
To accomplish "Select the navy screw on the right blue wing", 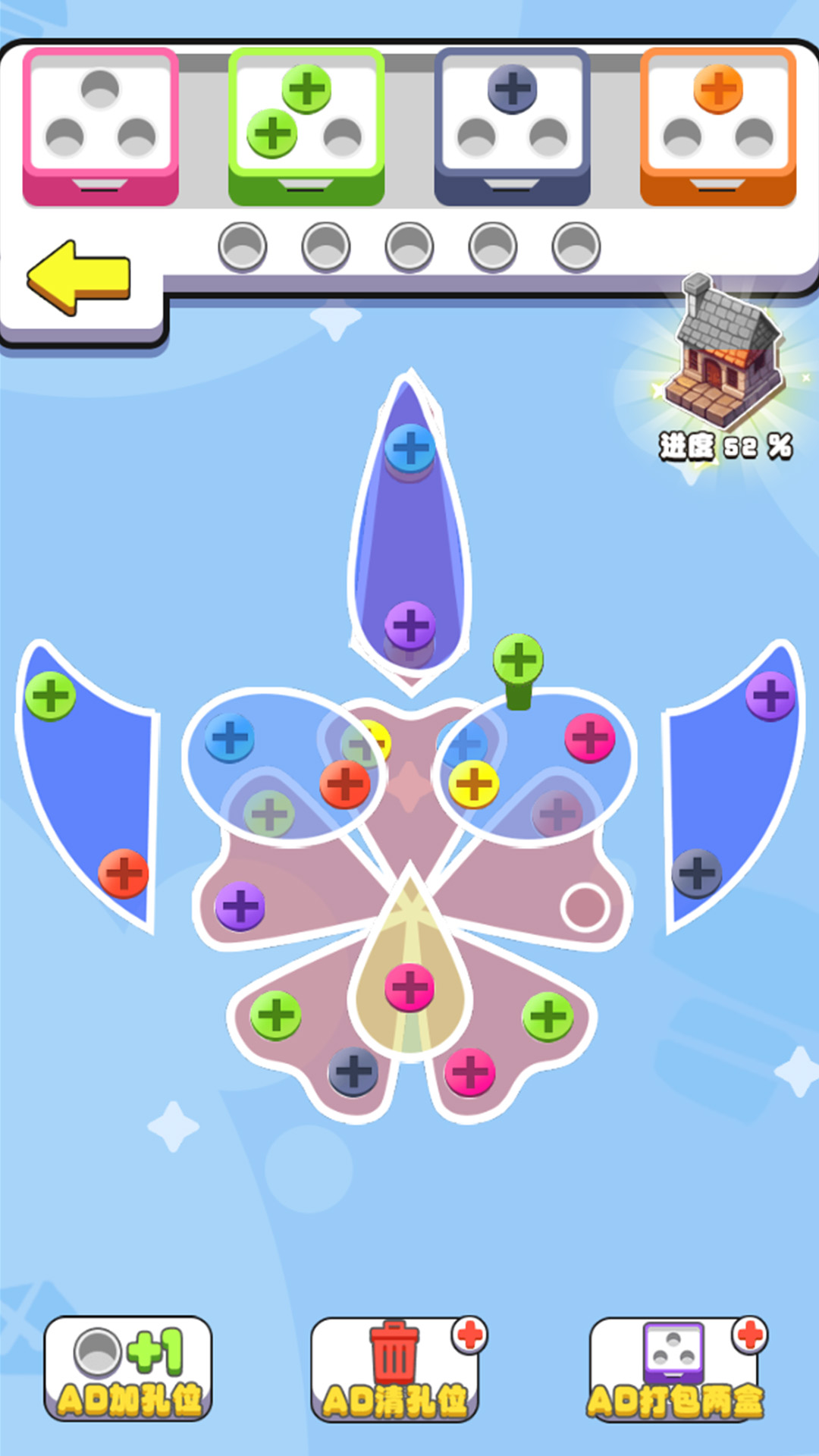I will (697, 874).
